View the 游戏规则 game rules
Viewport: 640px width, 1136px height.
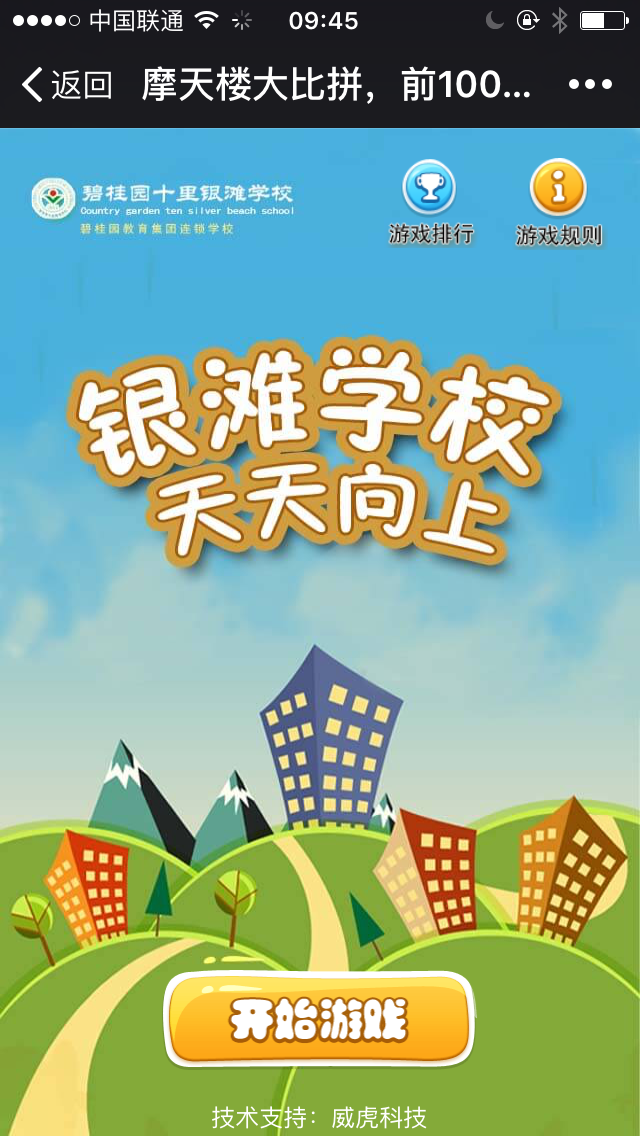tap(558, 205)
